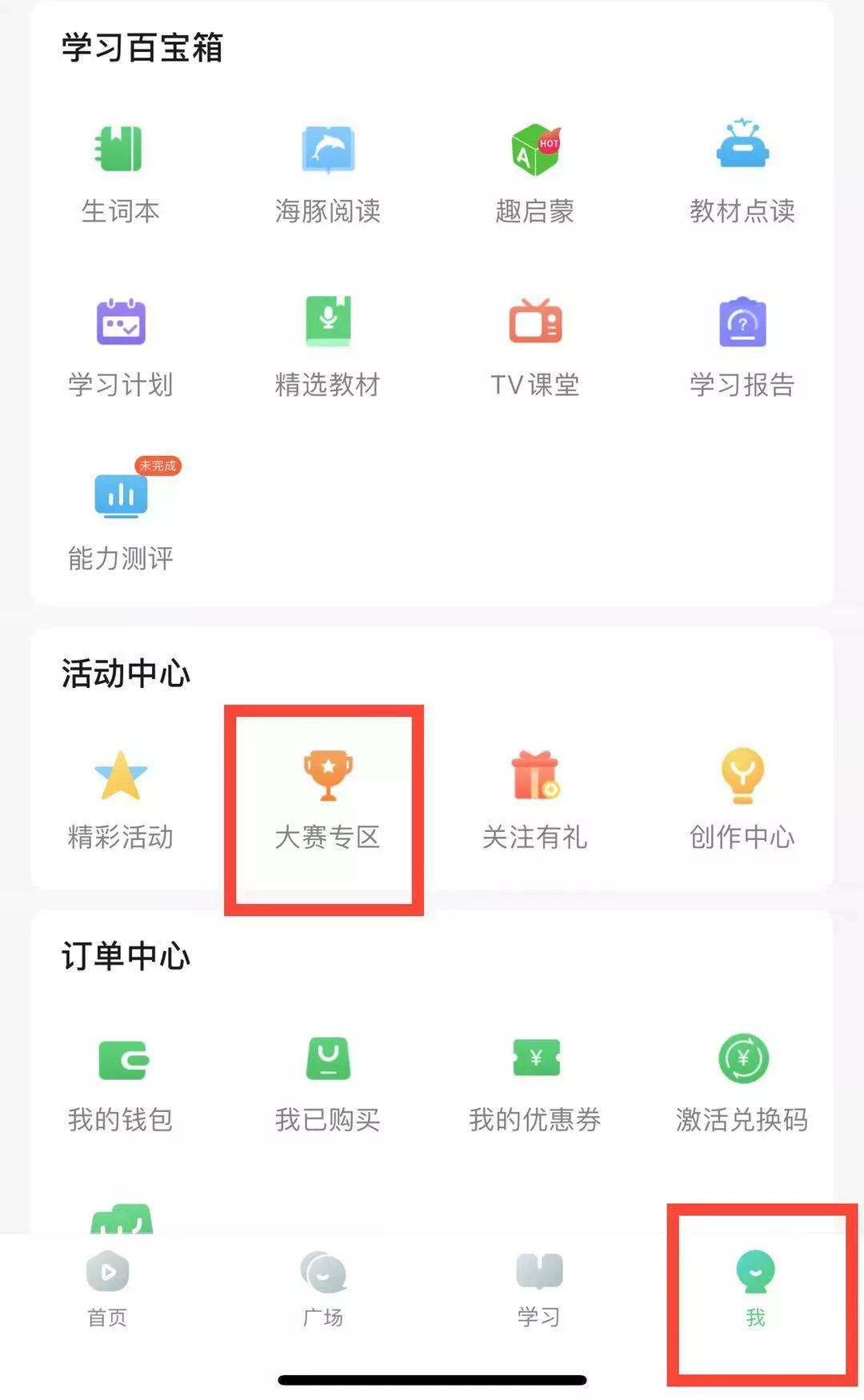Image resolution: width=864 pixels, height=1400 pixels.
Task: View 学习计划 study plan
Action: (120, 344)
